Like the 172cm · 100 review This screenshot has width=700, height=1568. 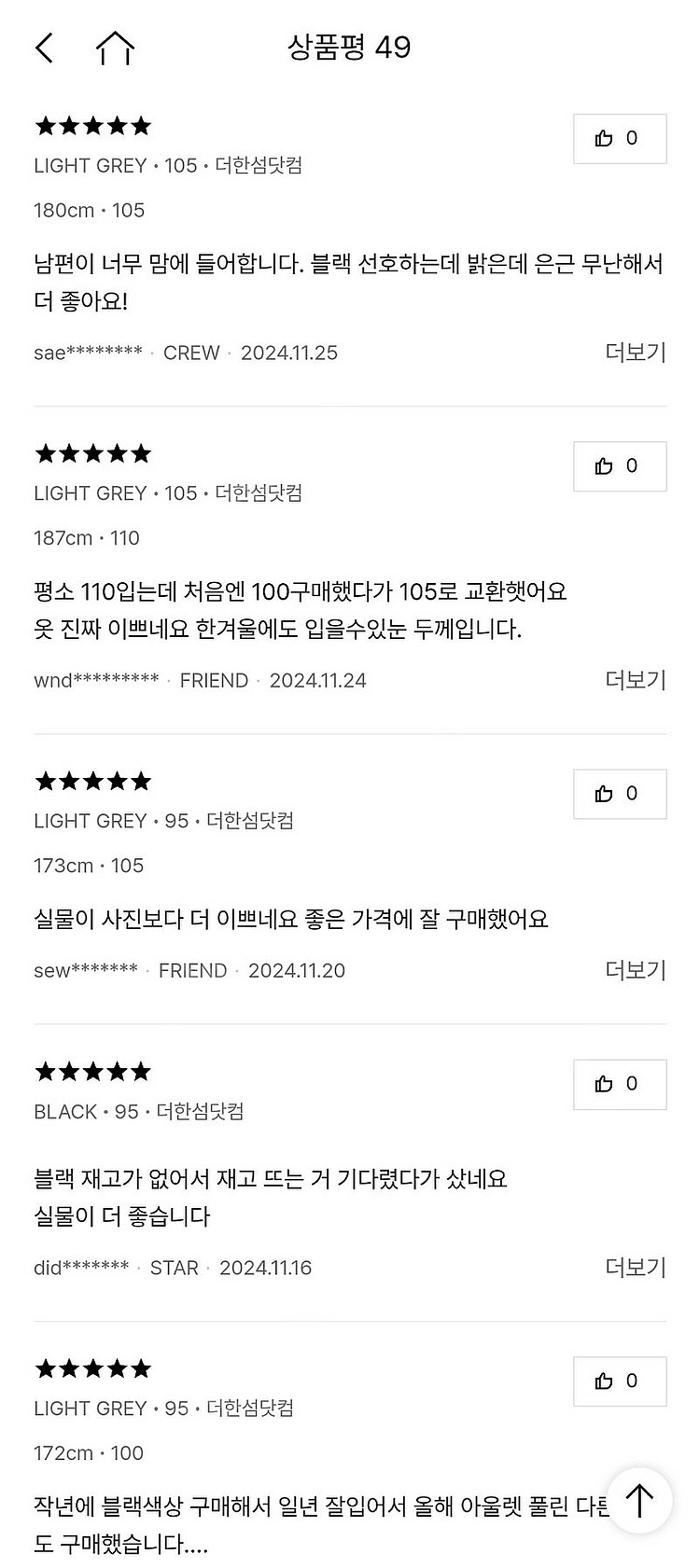[620, 1381]
